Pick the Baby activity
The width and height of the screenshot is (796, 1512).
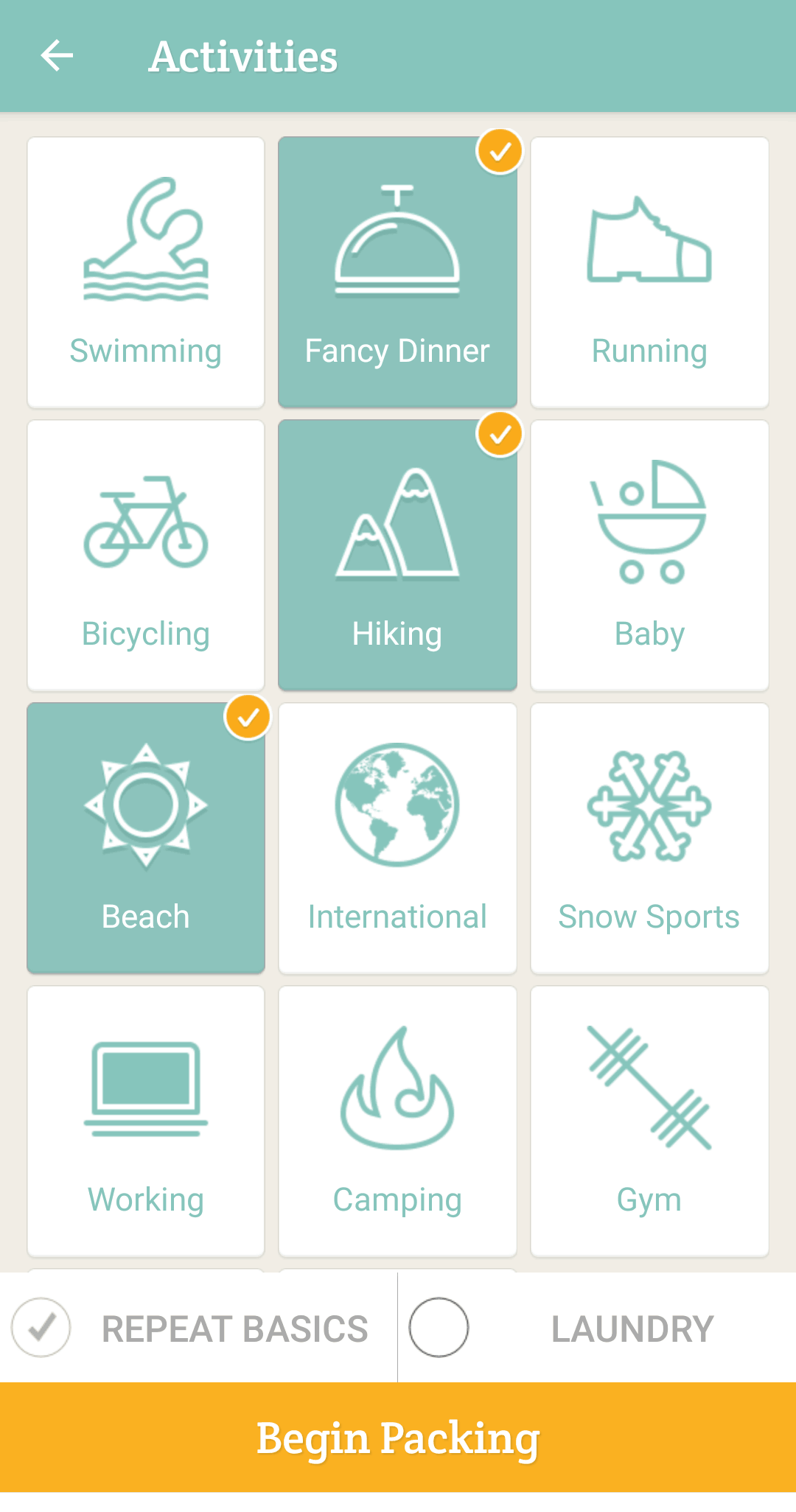click(x=649, y=555)
